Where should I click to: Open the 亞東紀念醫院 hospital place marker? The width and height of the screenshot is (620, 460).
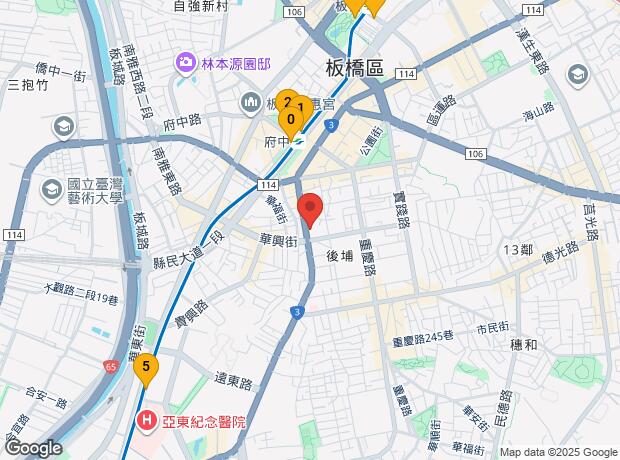(146, 421)
